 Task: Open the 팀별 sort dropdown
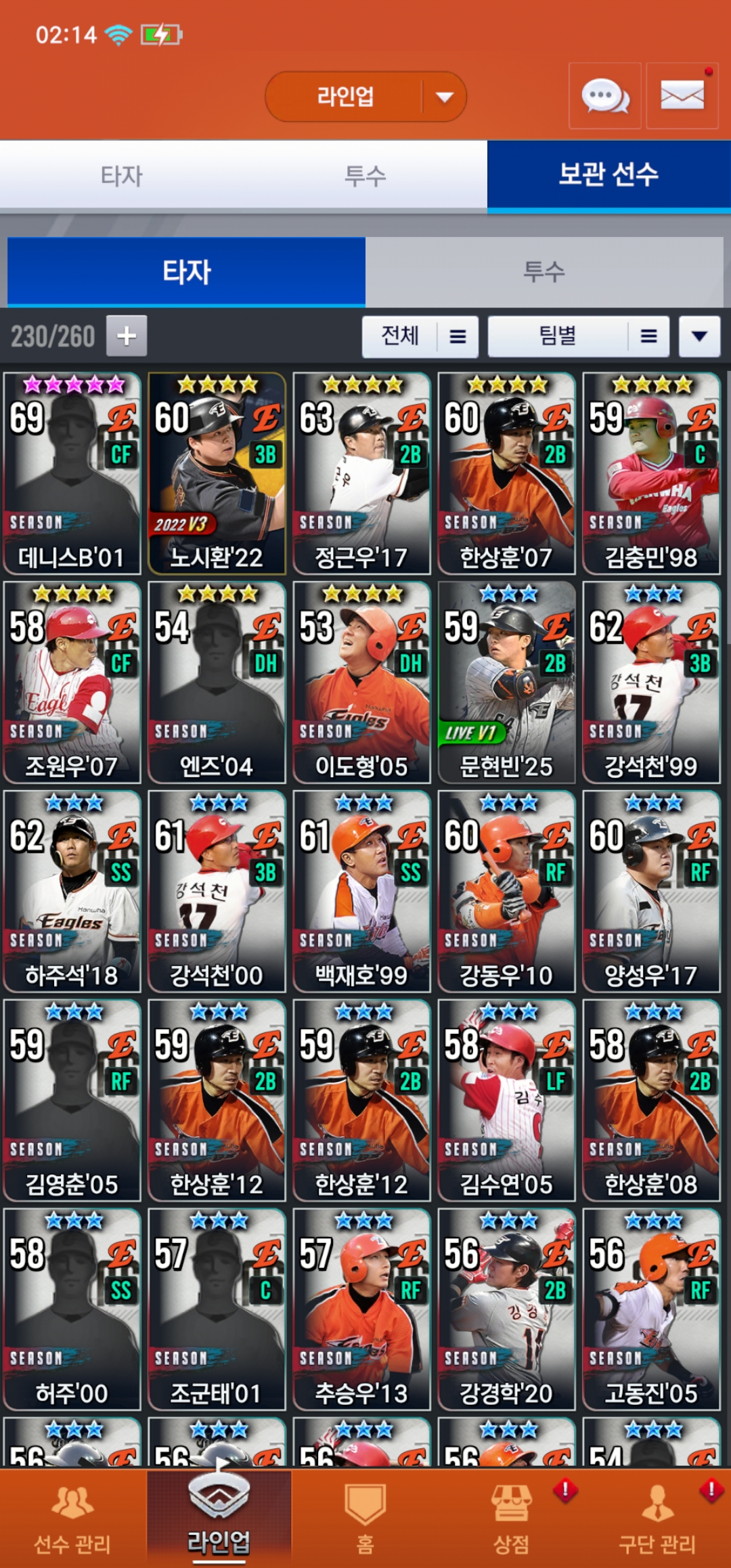579,336
